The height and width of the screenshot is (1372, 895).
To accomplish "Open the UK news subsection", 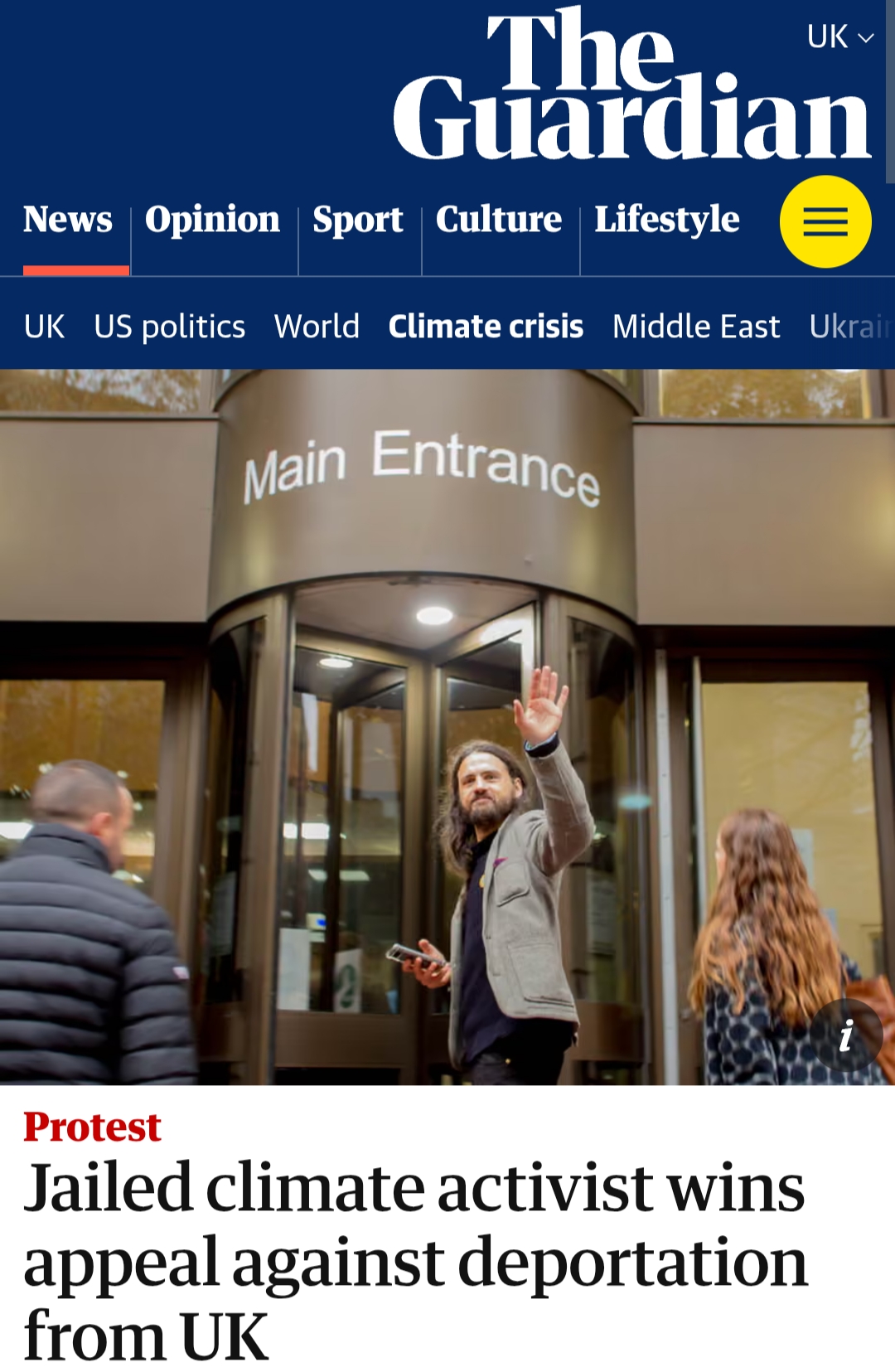I will pyautogui.click(x=44, y=327).
